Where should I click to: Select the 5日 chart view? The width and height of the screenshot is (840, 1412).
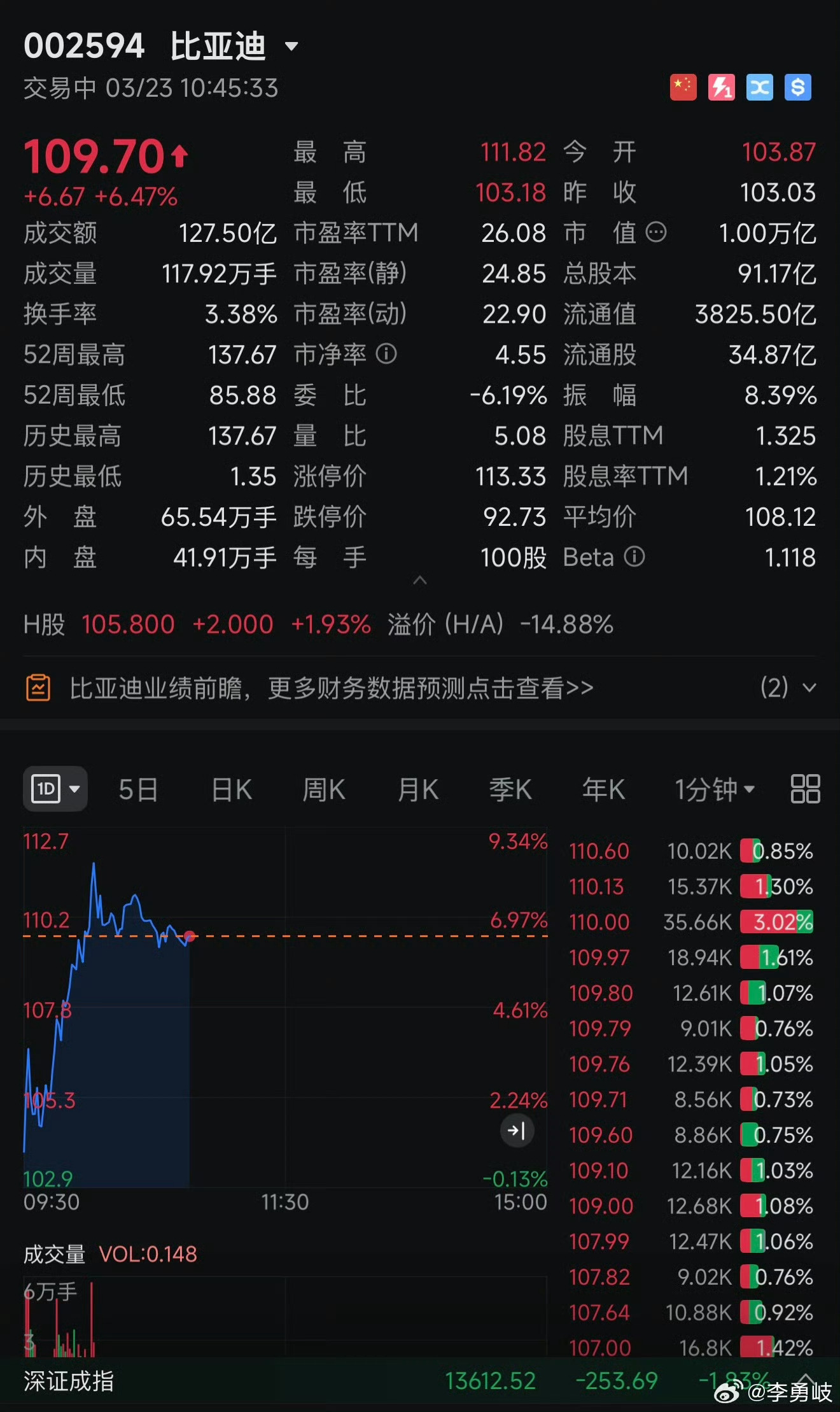[137, 789]
